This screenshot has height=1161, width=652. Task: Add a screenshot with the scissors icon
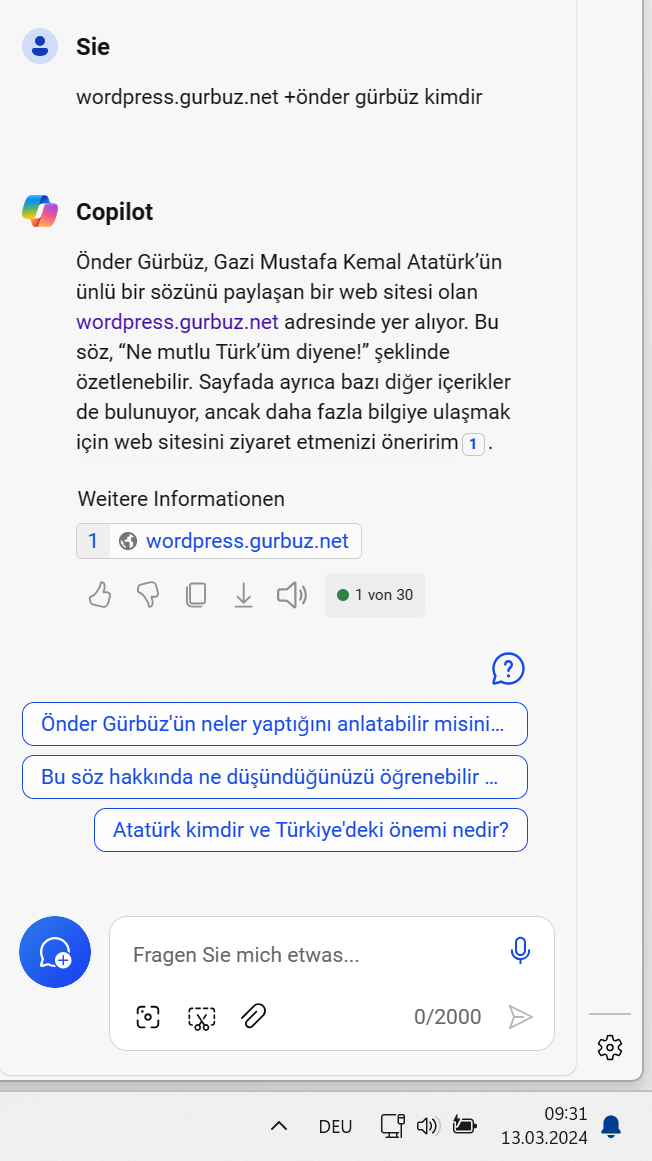point(201,1017)
